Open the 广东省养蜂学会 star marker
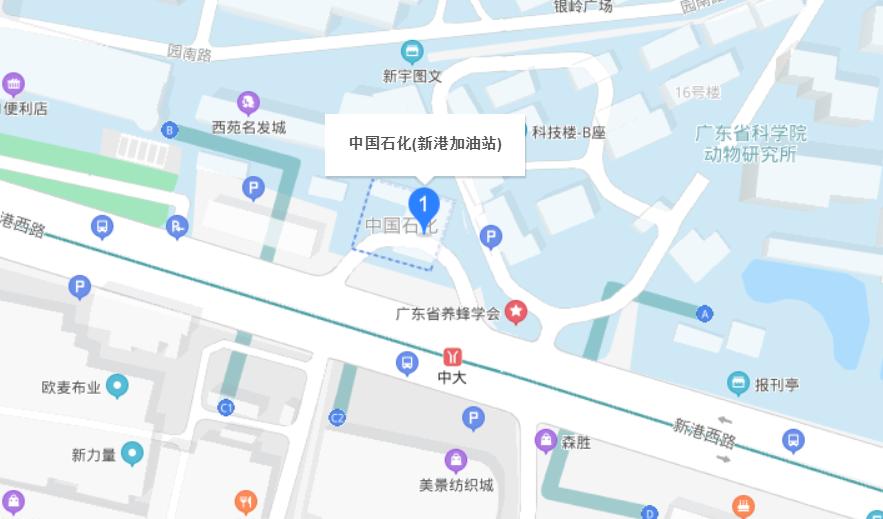 (x=516, y=312)
